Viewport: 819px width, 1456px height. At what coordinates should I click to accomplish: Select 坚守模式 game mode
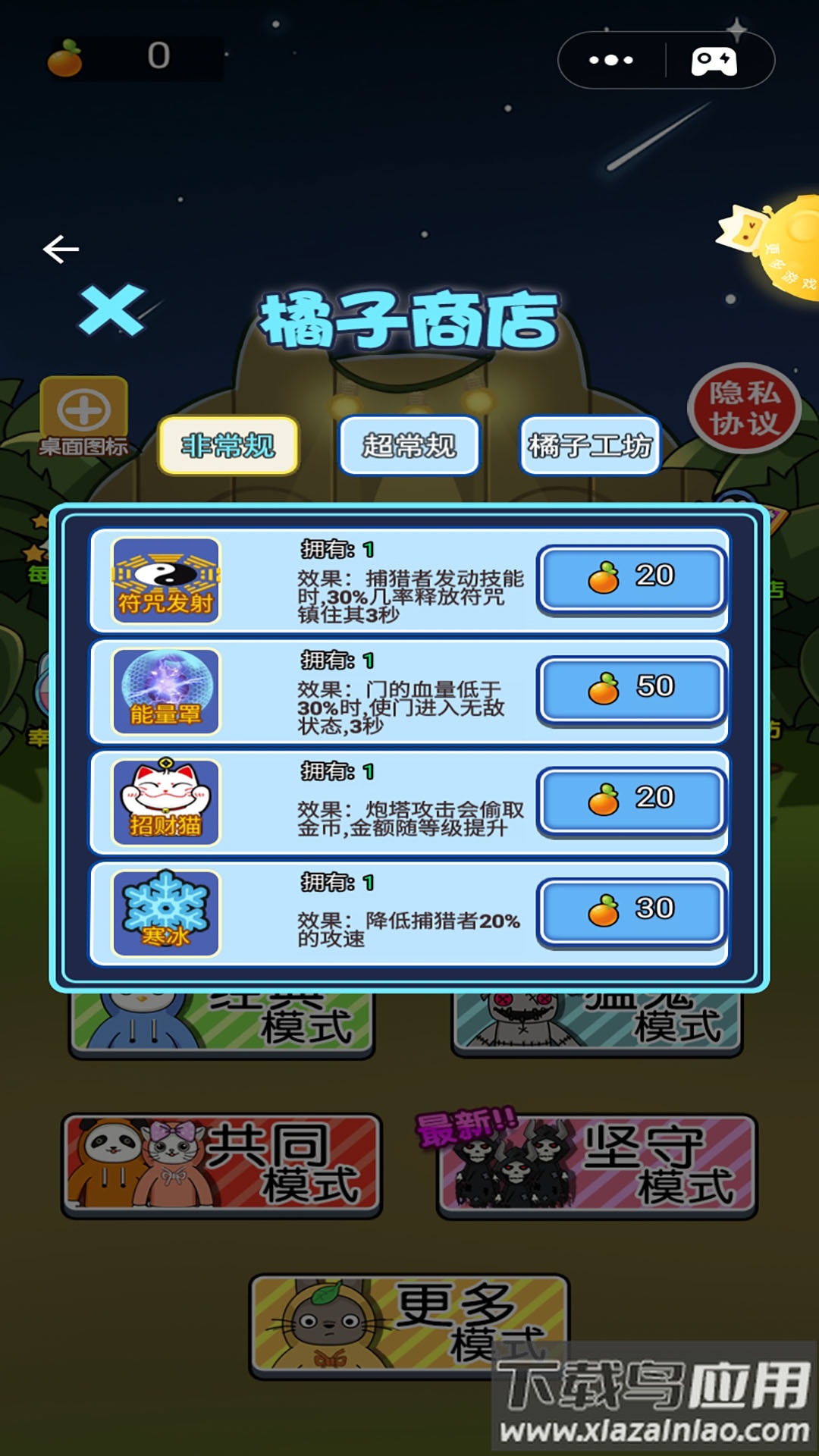[x=598, y=1165]
